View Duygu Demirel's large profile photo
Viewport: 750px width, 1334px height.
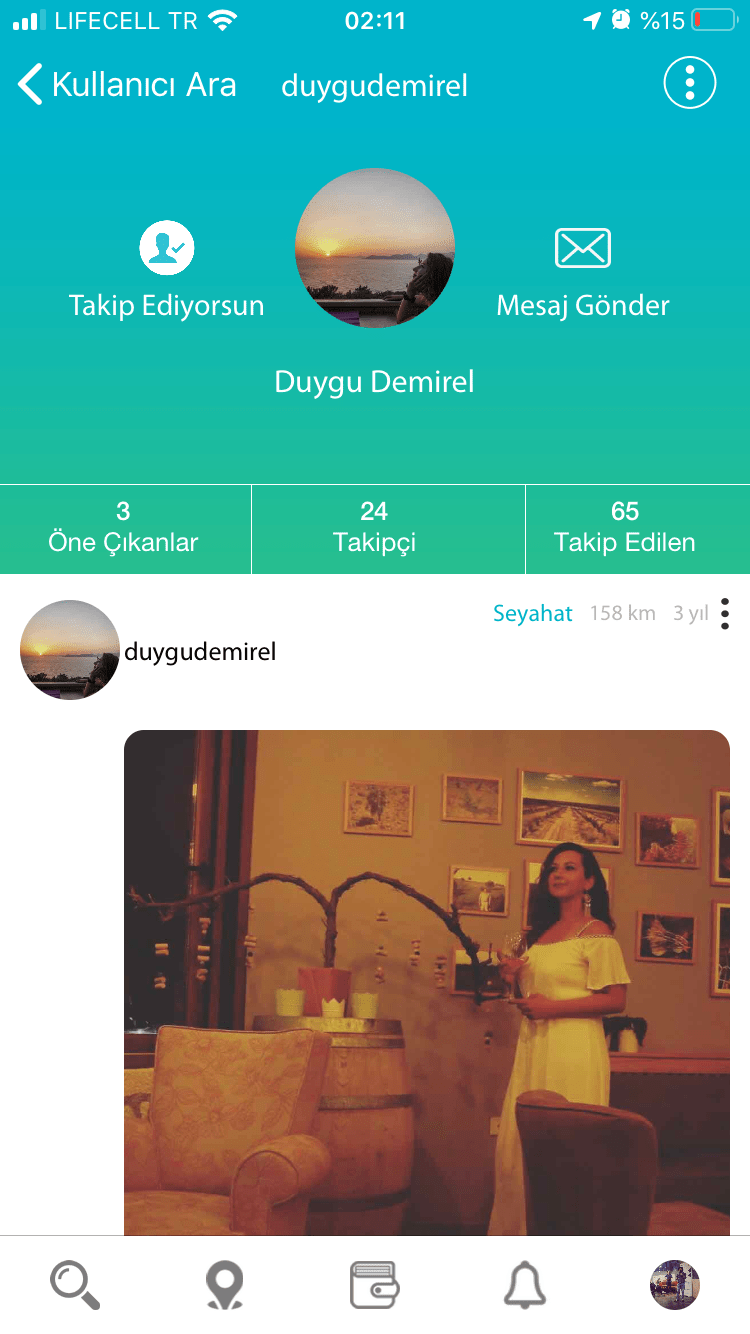click(x=375, y=248)
